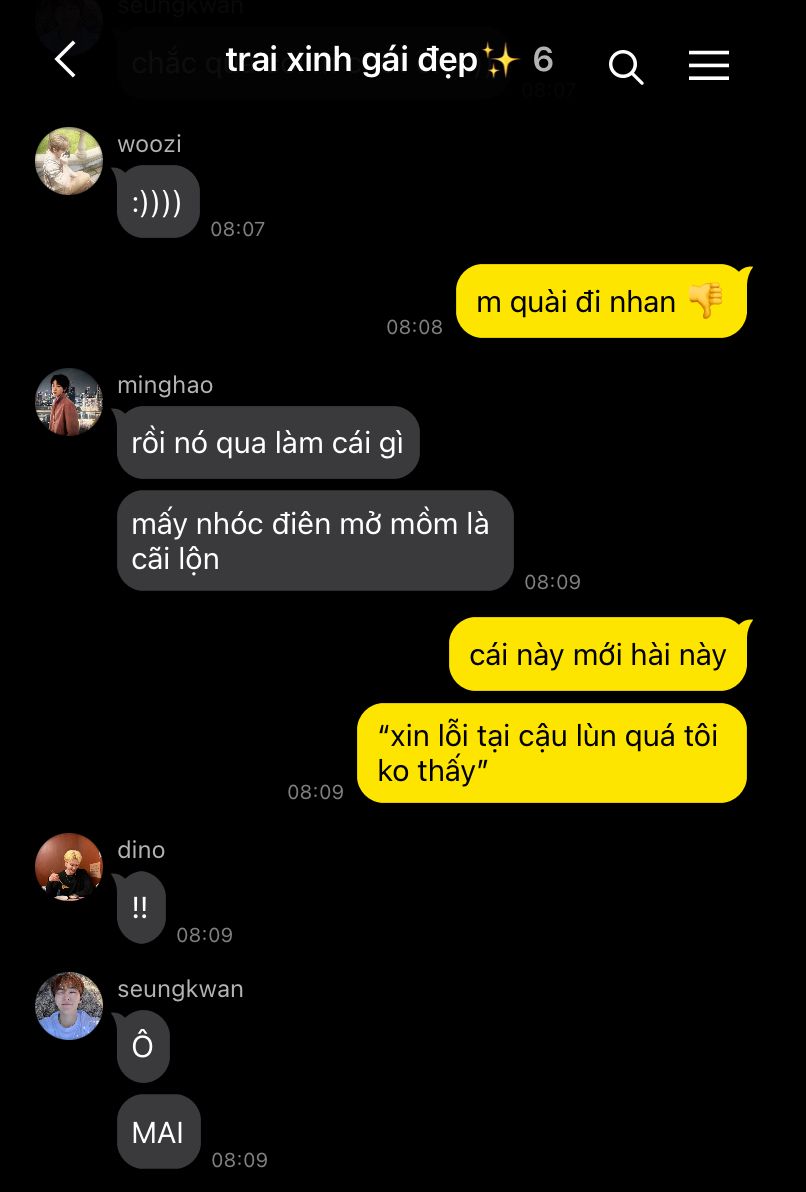
Task: Tap dino's profile avatar
Action: tap(69, 867)
